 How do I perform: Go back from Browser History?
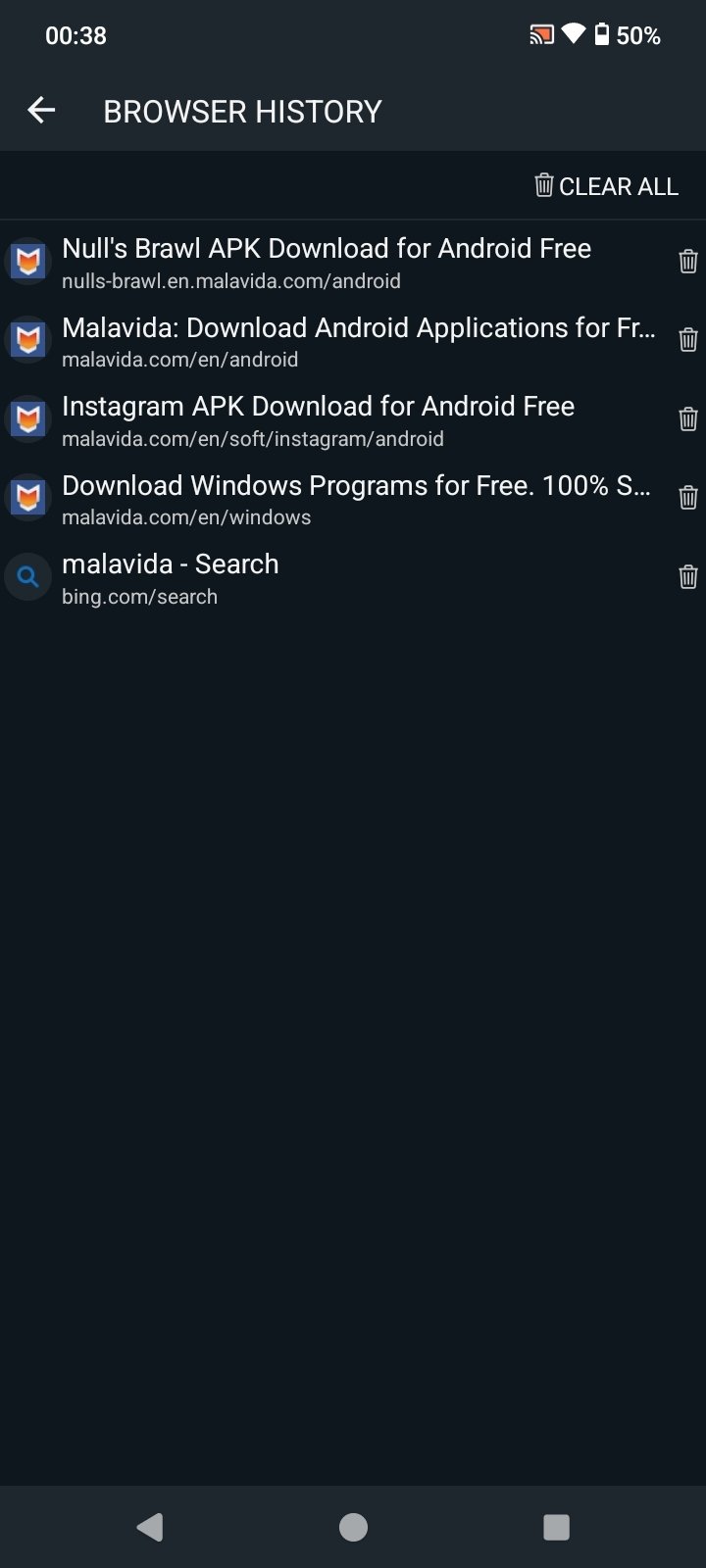click(x=41, y=111)
